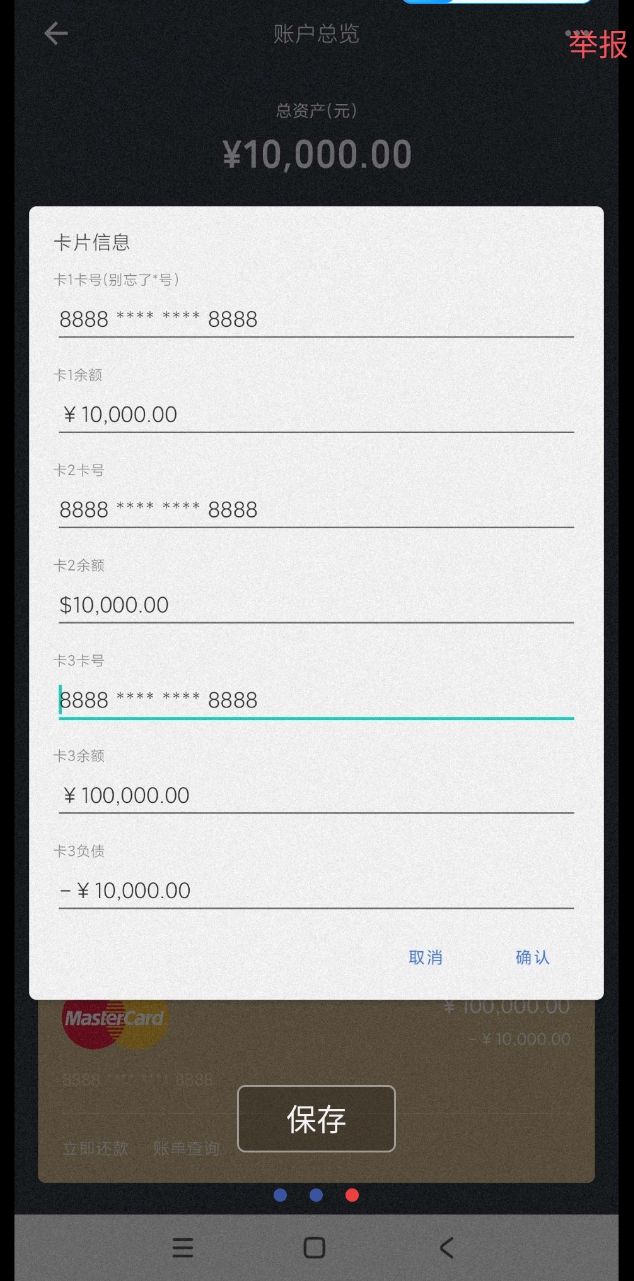
Task: Edit the 卡3余额 balance field
Action: [315, 796]
